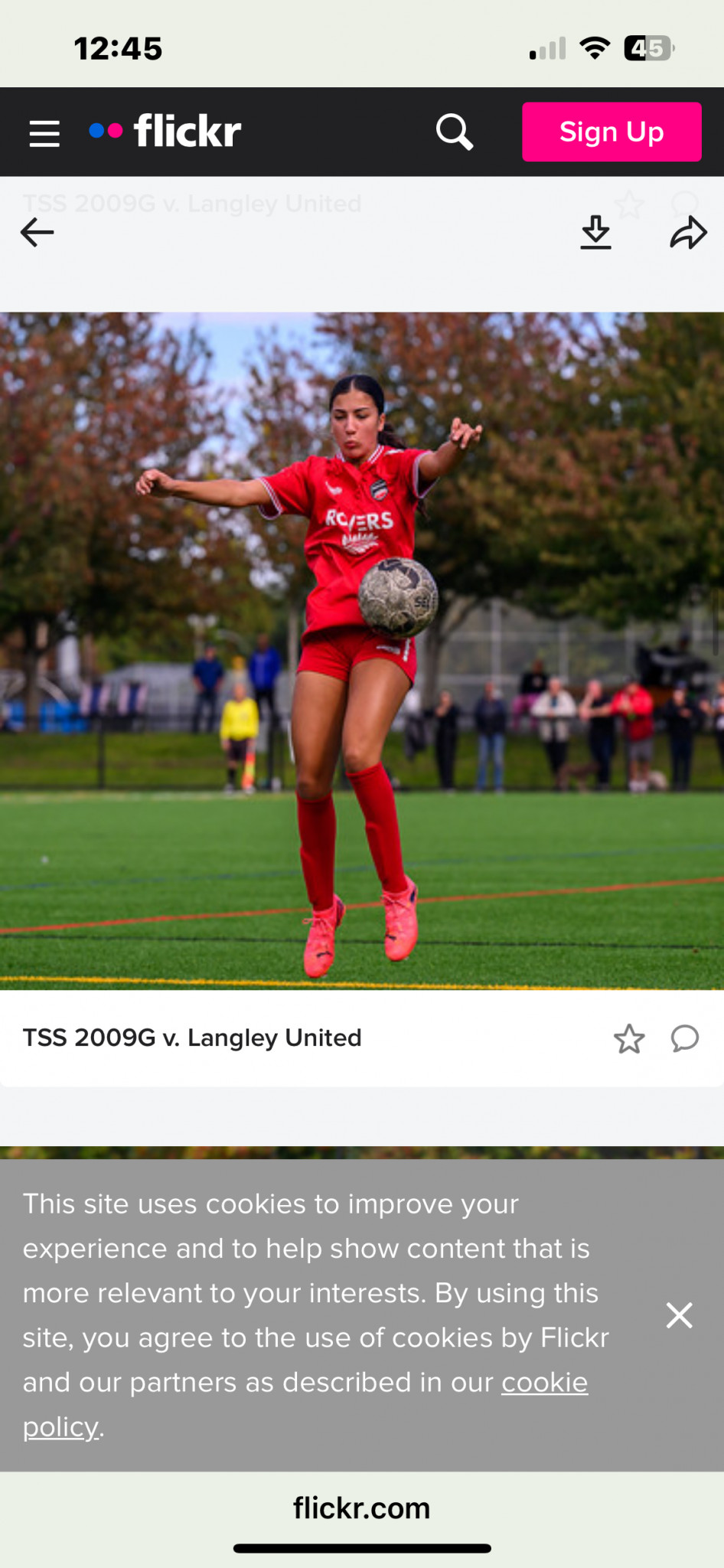Screen dimensions: 724x1568
Task: Go back with the left arrow
Action: [x=38, y=232]
